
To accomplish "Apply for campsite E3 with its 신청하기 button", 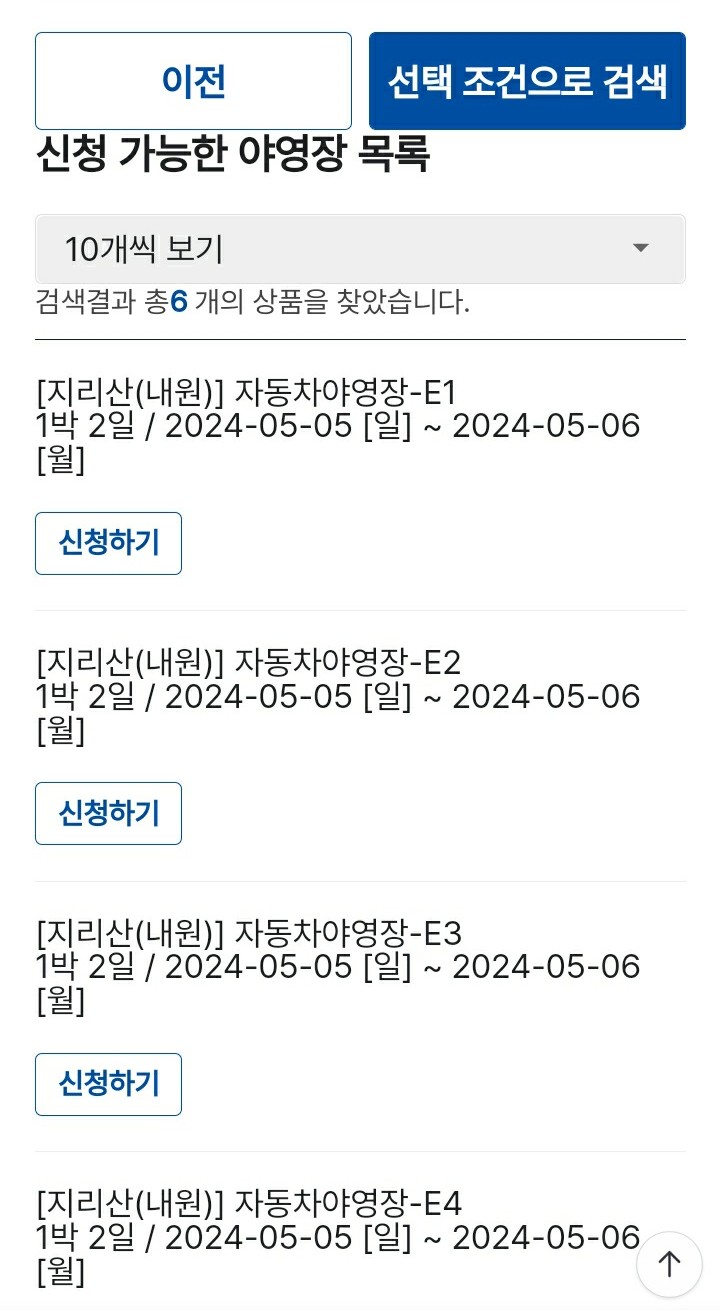I will [108, 1085].
